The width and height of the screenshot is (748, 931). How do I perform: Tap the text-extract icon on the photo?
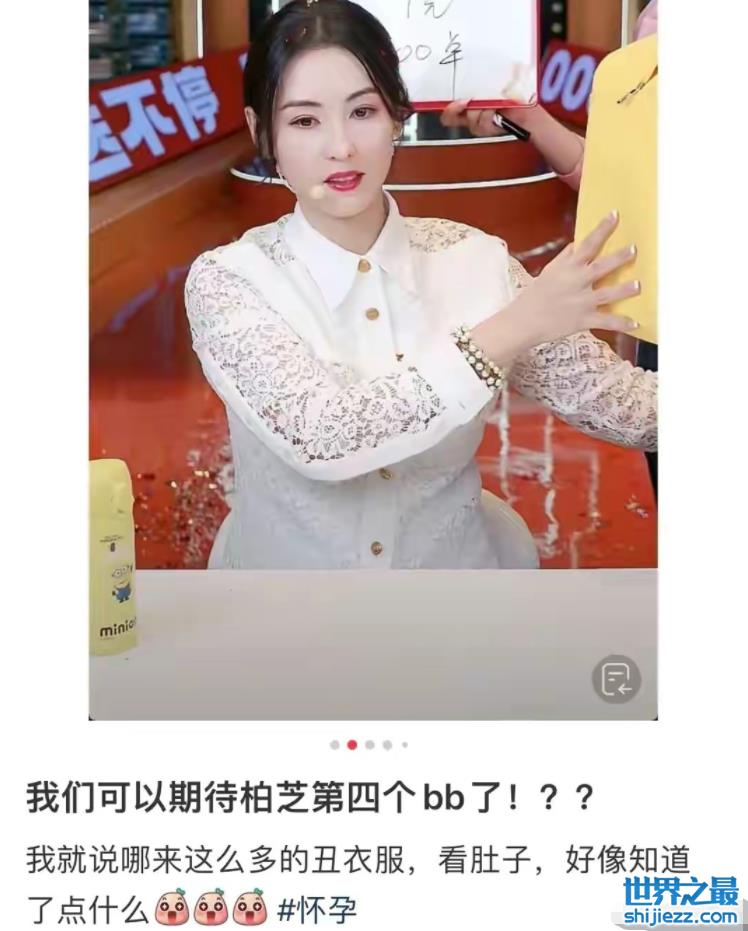[x=616, y=680]
